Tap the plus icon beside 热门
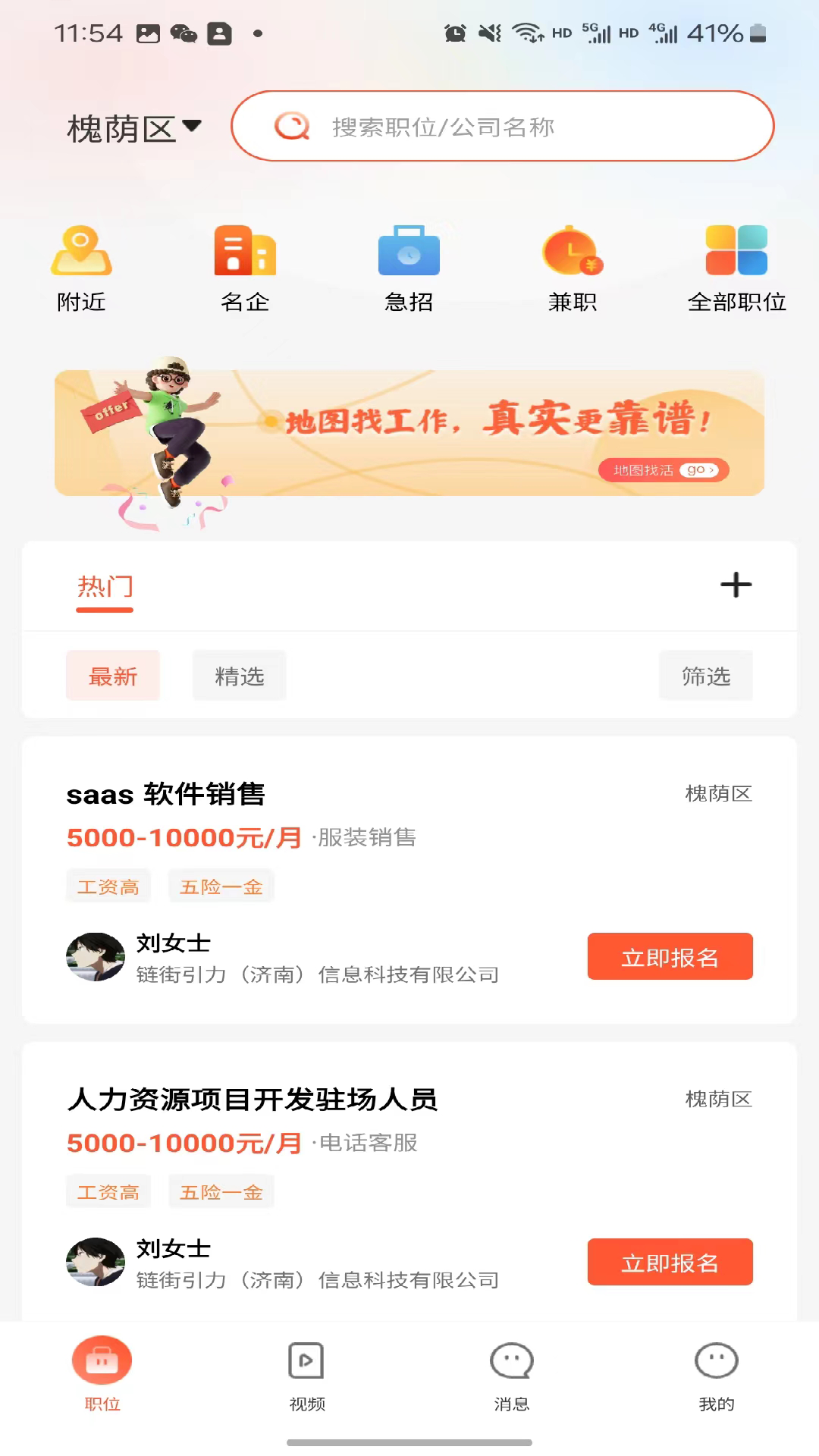This screenshot has width=819, height=1456. coord(734,585)
